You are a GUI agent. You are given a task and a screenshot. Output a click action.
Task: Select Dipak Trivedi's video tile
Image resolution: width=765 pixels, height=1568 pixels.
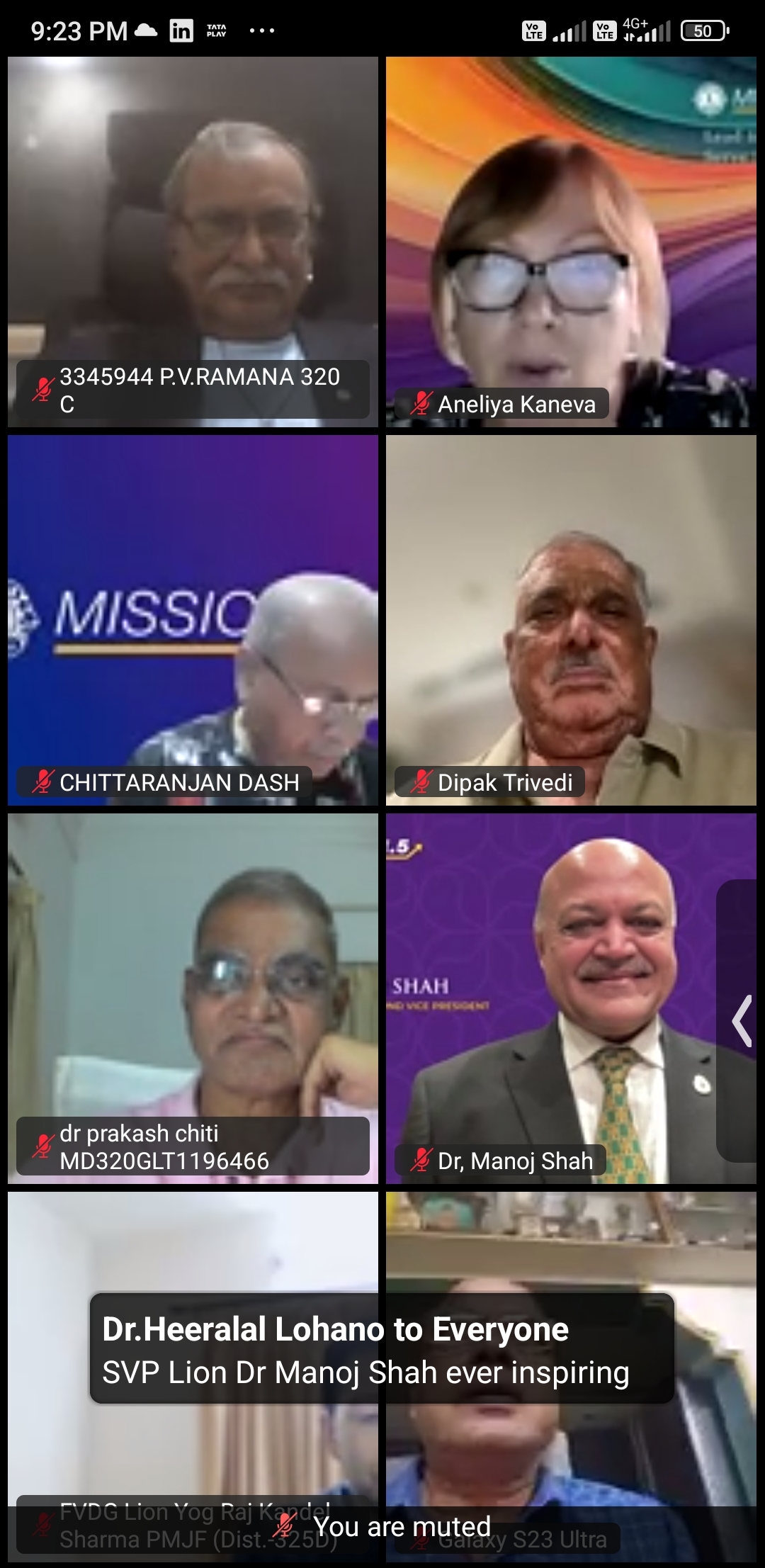click(x=571, y=620)
